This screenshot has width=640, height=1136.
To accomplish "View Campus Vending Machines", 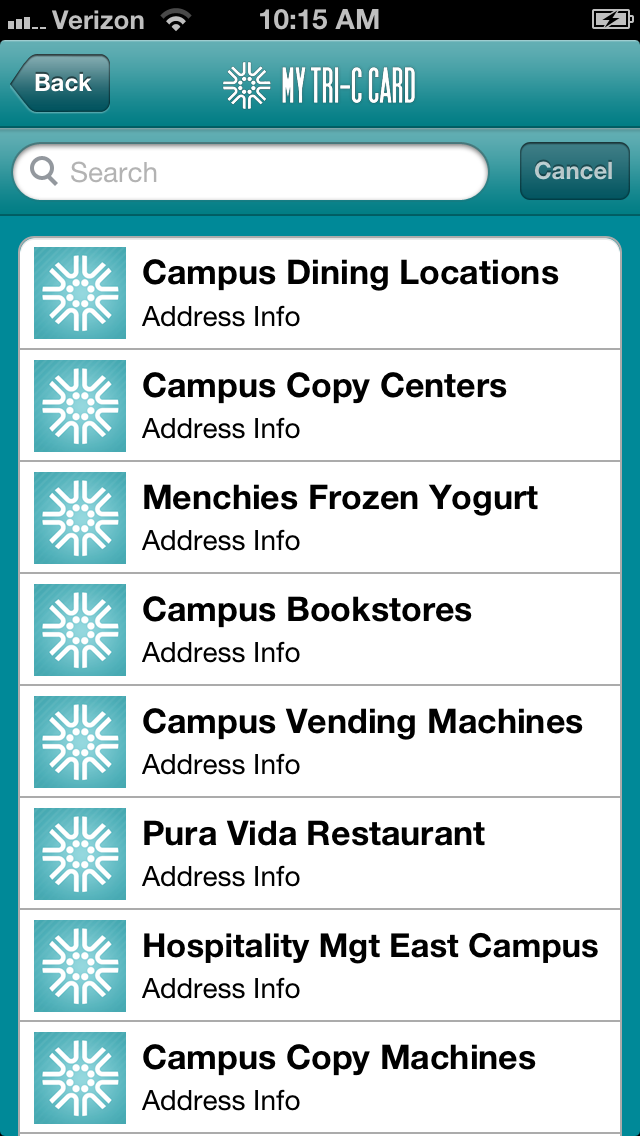I will pyautogui.click(x=320, y=741).
